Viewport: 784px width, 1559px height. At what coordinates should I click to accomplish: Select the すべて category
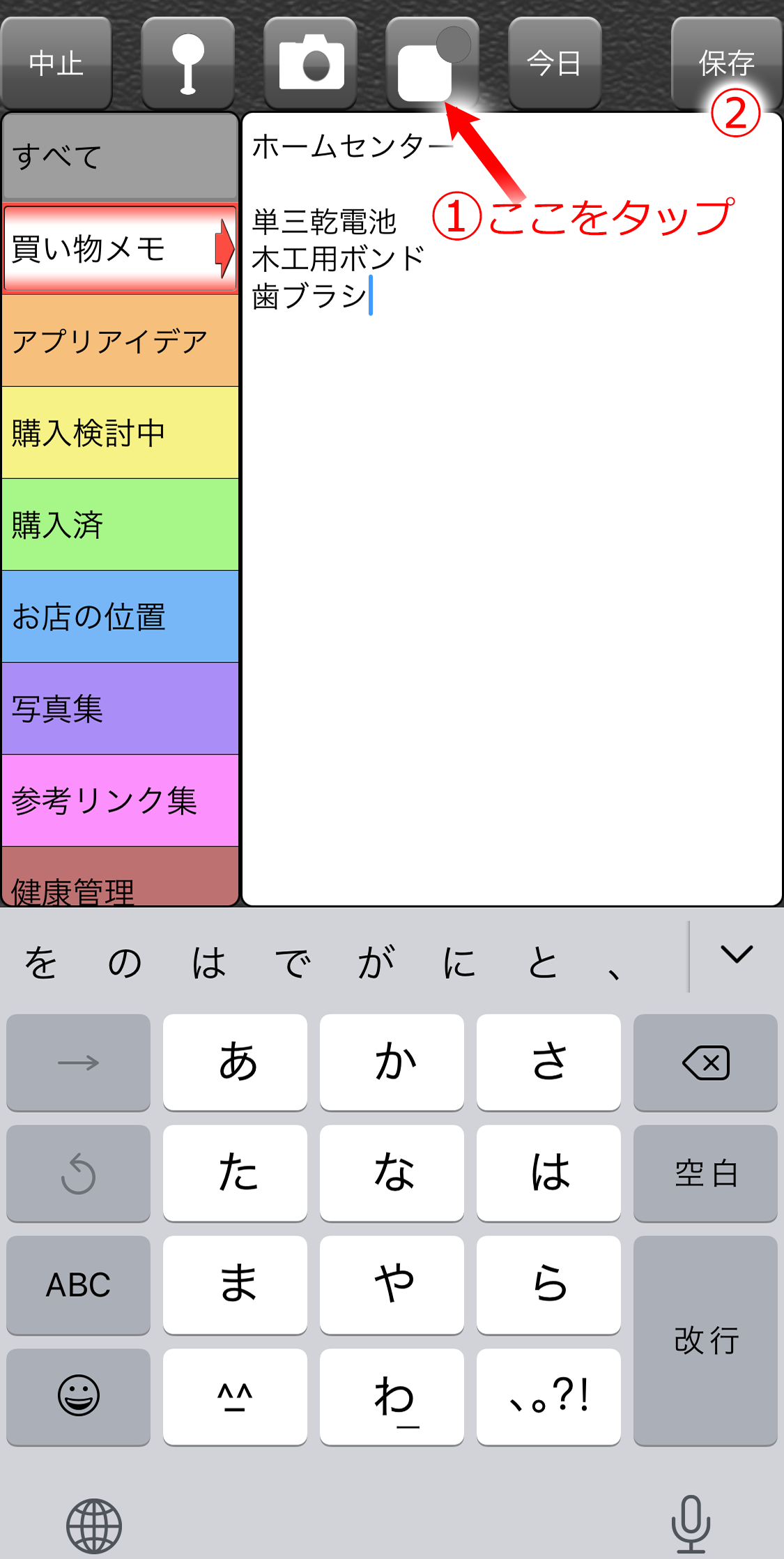[121, 157]
